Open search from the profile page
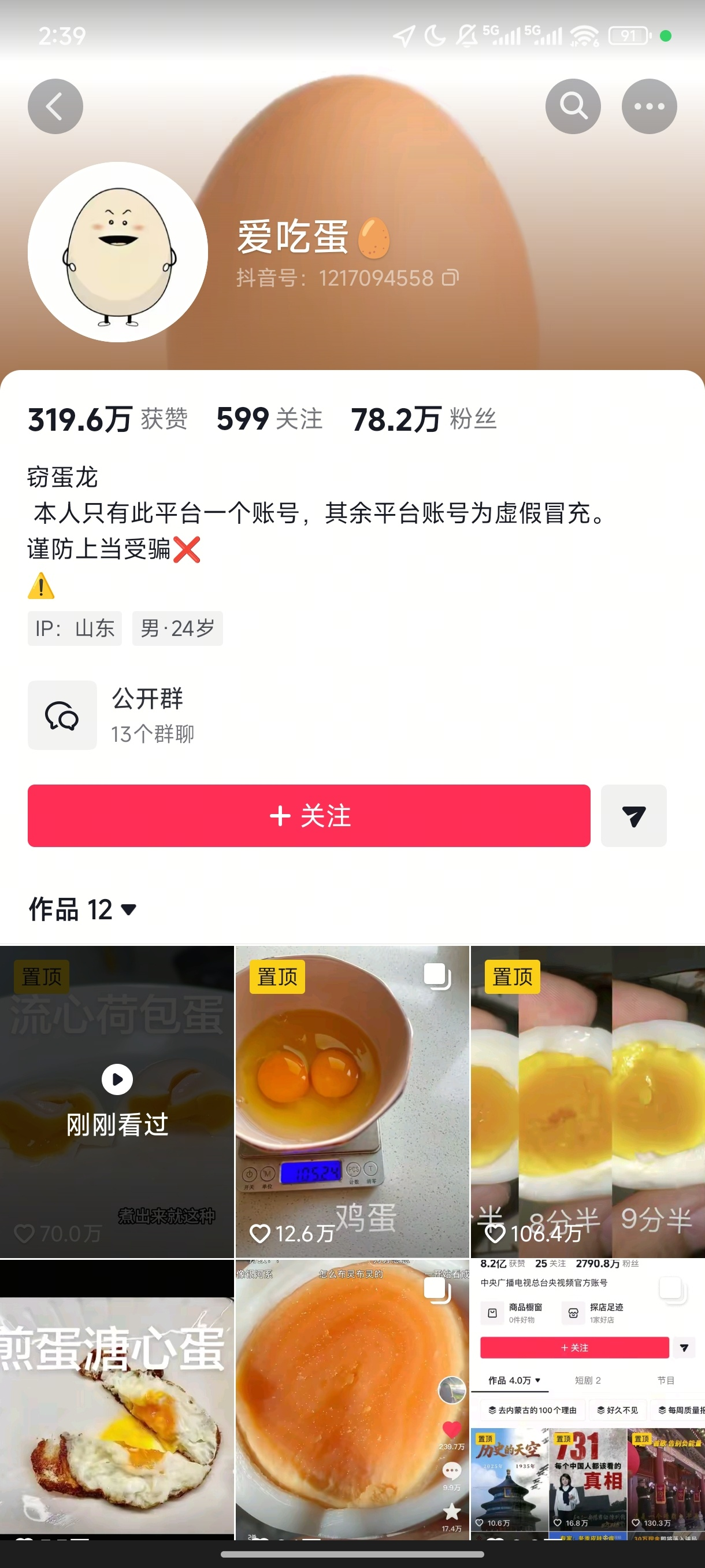705x1568 pixels. coord(573,105)
